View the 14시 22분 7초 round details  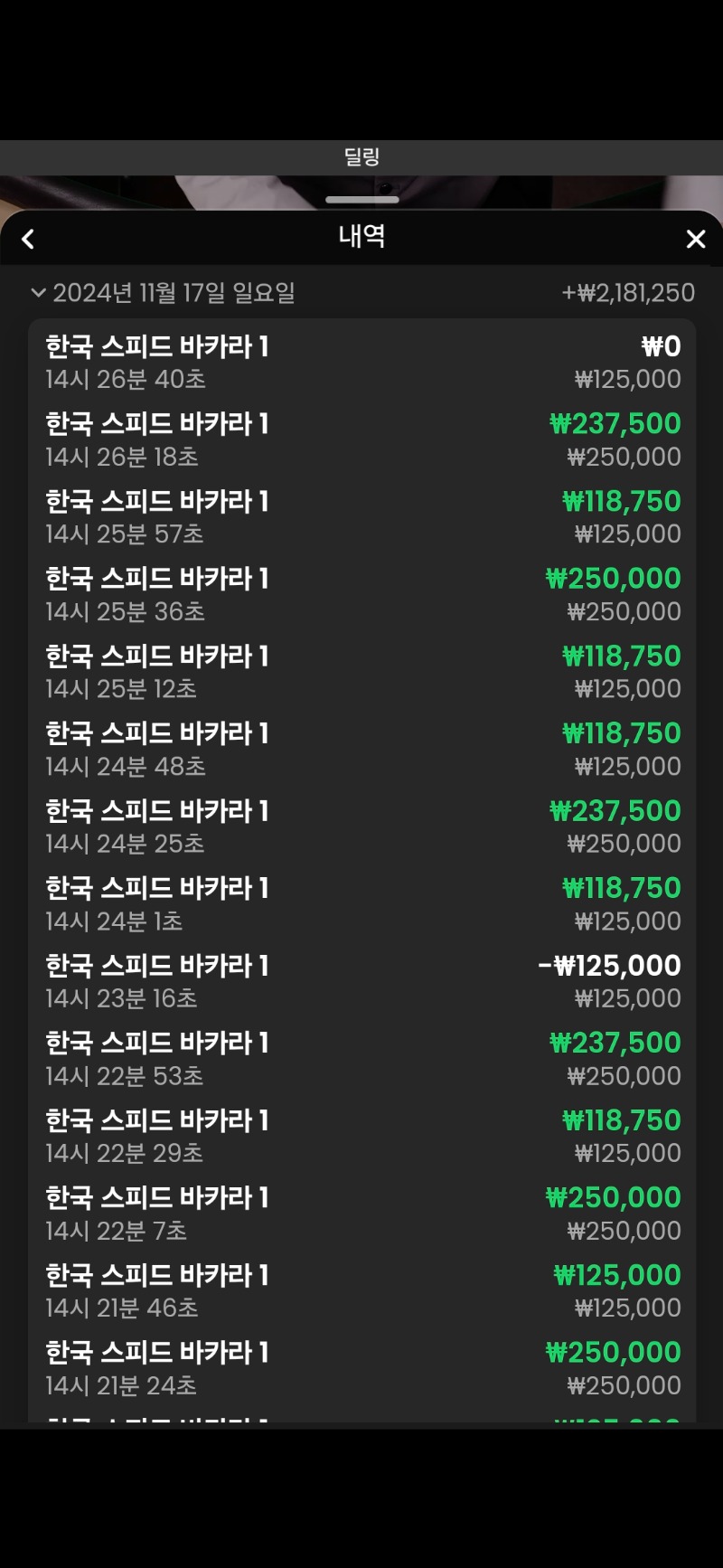(x=361, y=1214)
